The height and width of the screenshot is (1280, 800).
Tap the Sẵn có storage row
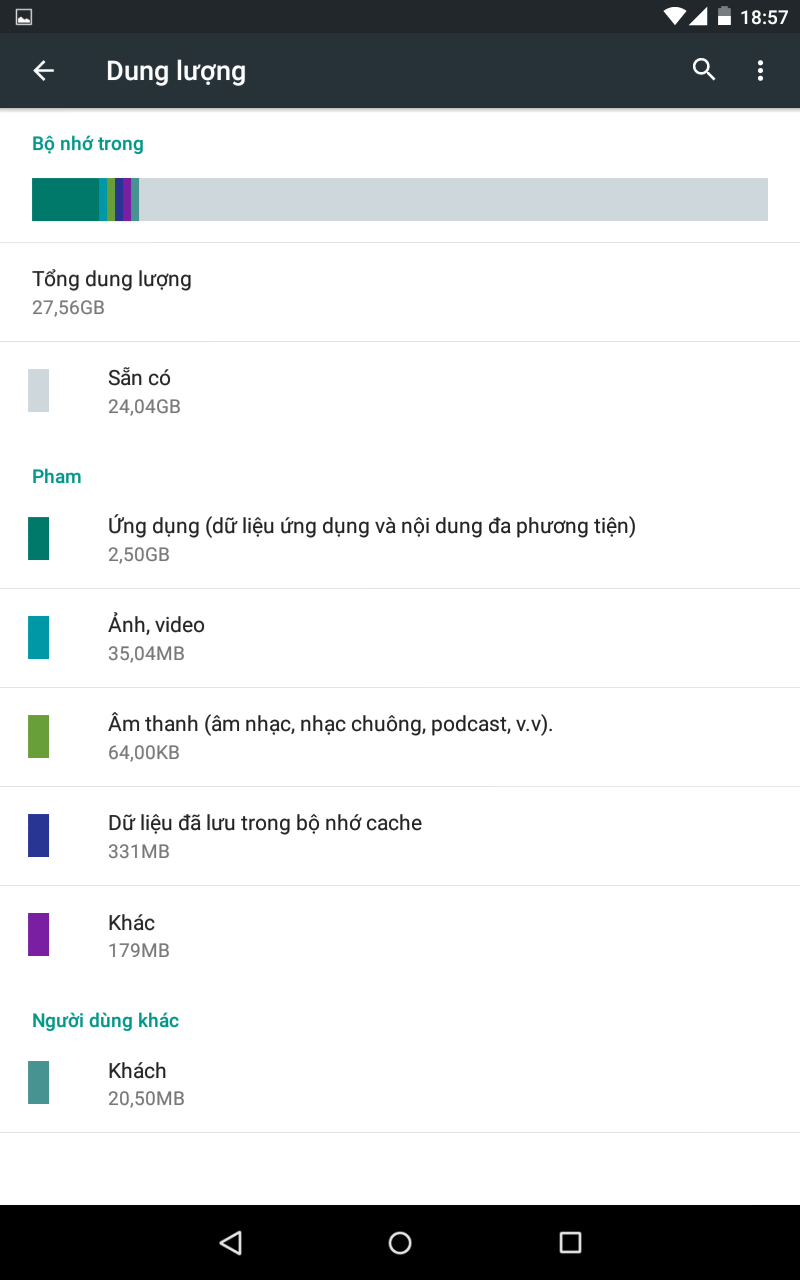point(400,391)
